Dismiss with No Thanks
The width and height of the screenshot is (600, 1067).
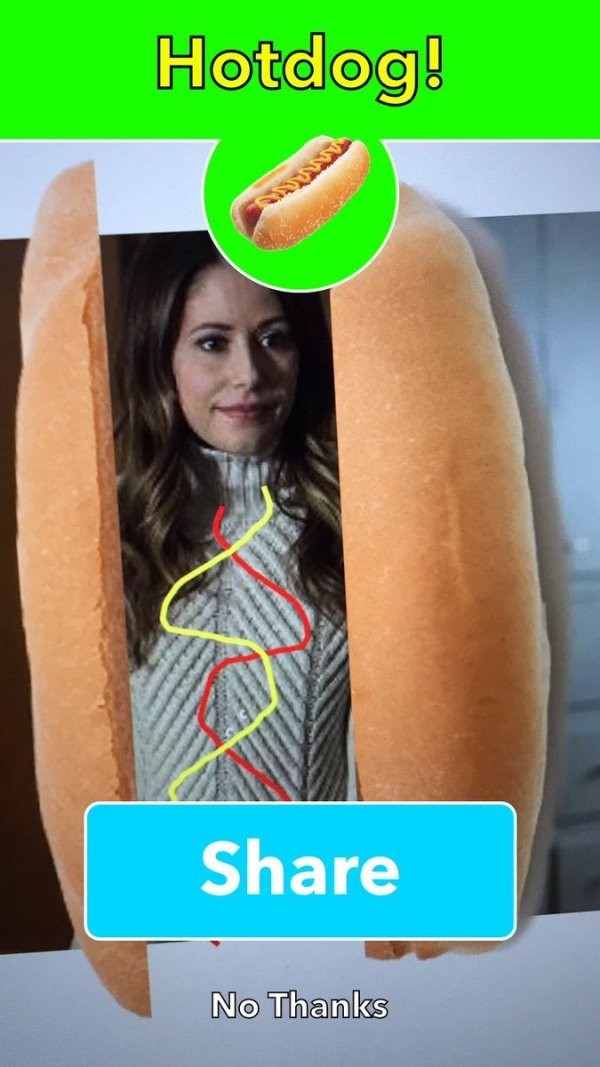click(299, 1005)
